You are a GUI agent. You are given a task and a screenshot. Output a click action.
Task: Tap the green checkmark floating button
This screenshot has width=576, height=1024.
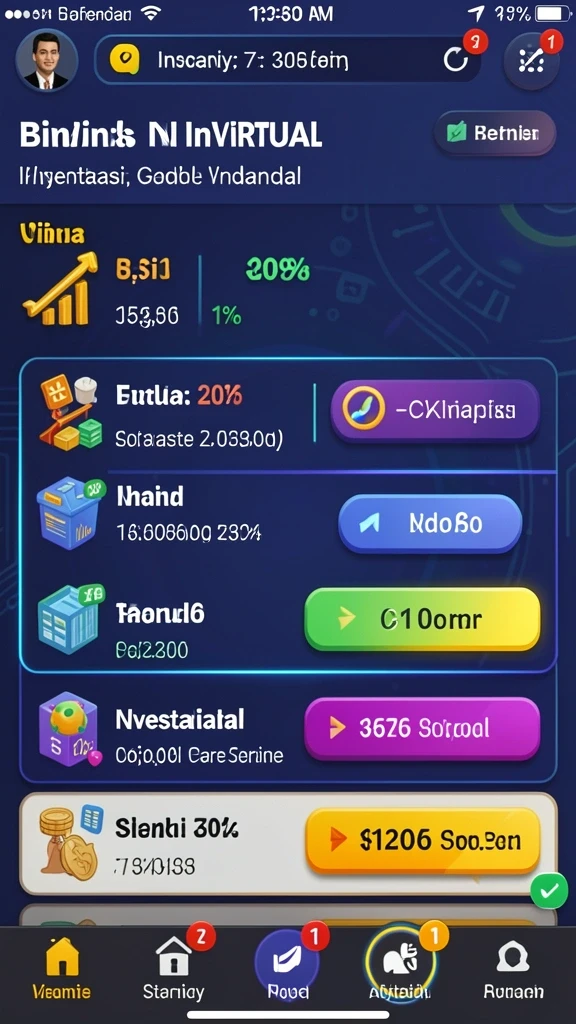click(549, 889)
